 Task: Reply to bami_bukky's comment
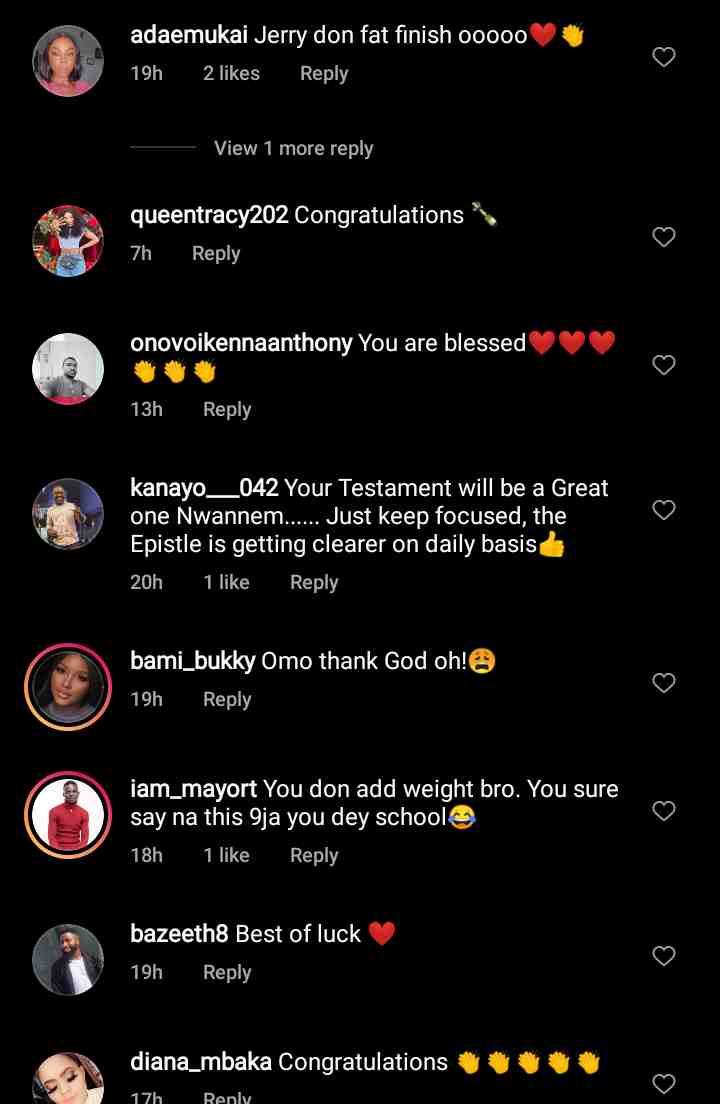coord(227,699)
